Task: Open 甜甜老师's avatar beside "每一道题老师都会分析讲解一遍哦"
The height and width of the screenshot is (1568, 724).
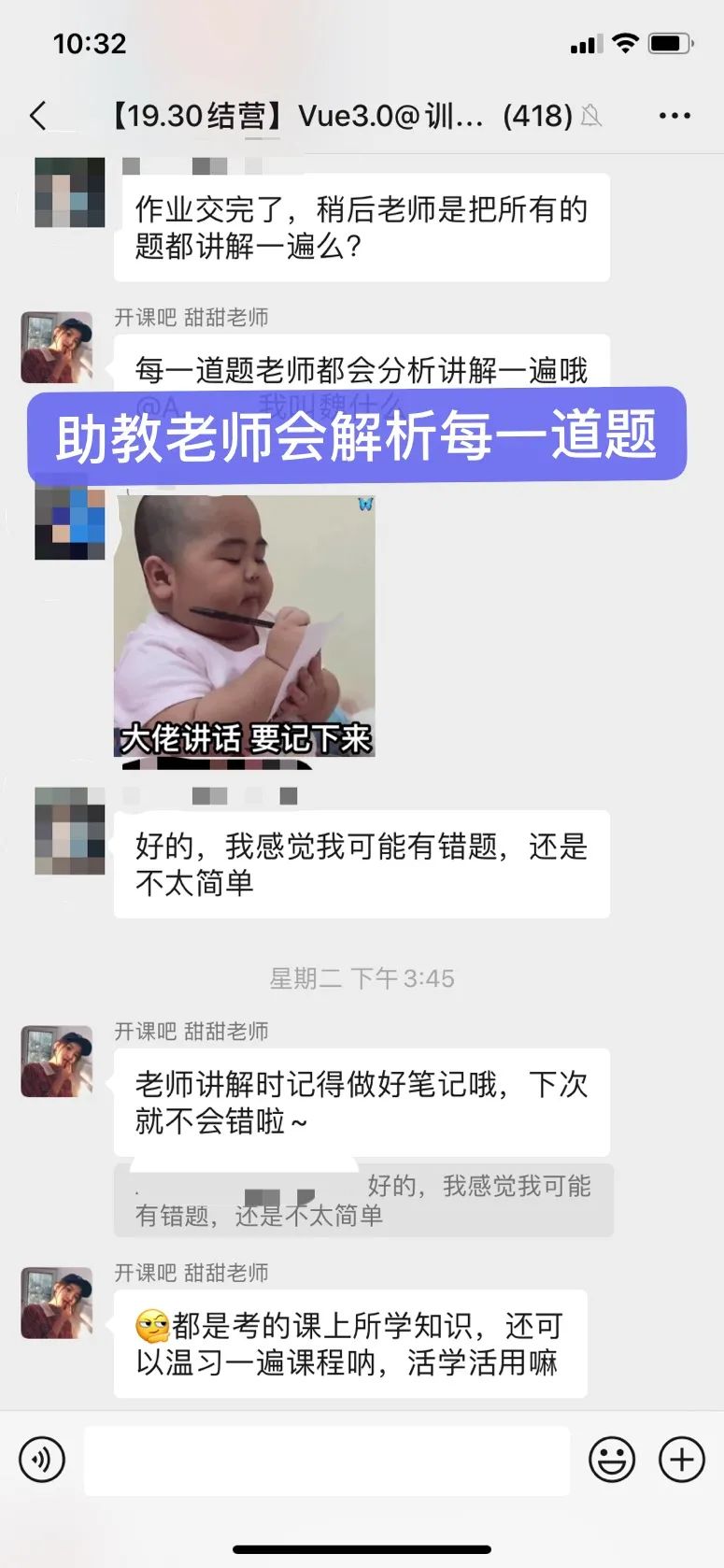Action: tap(57, 348)
